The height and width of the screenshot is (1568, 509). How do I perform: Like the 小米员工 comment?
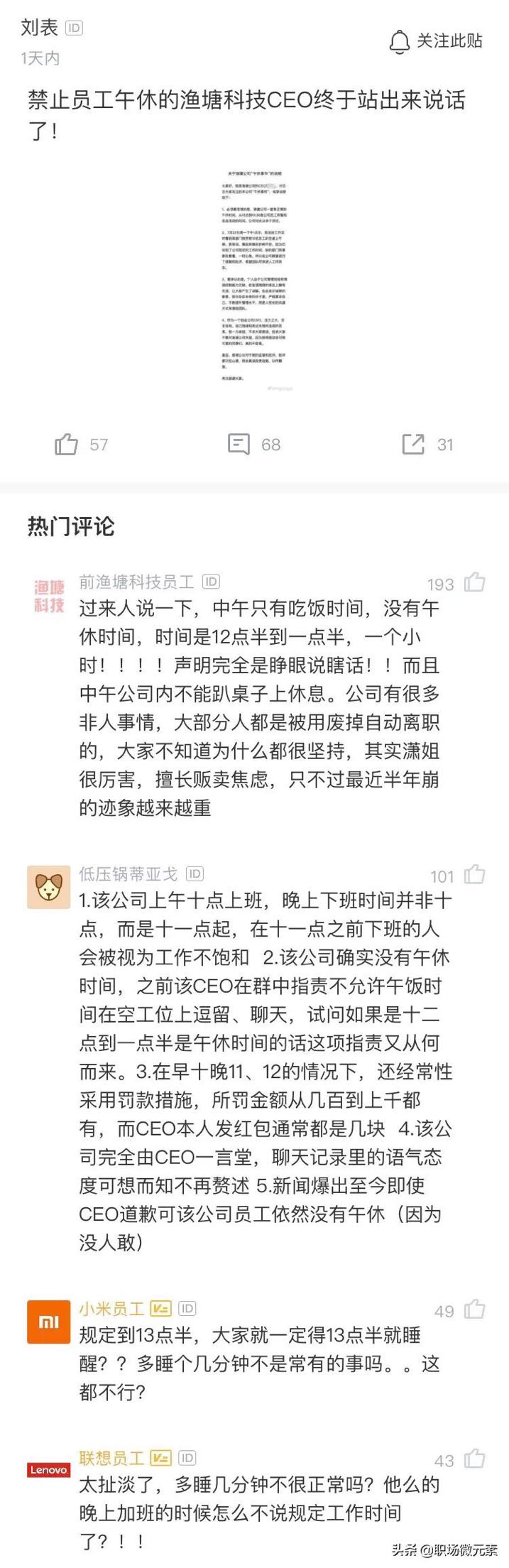tap(475, 1310)
